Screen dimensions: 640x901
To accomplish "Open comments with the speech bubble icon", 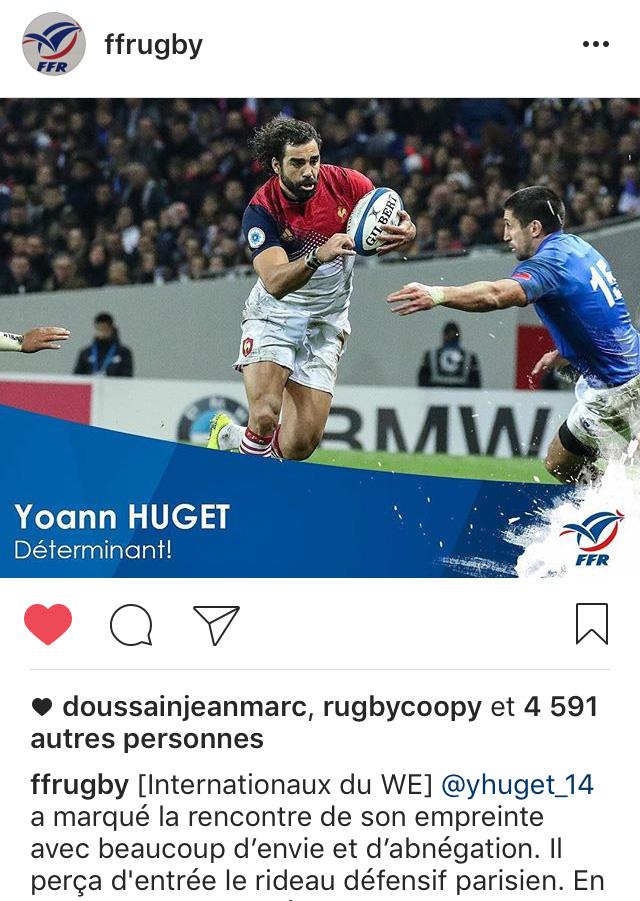I will pos(131,626).
